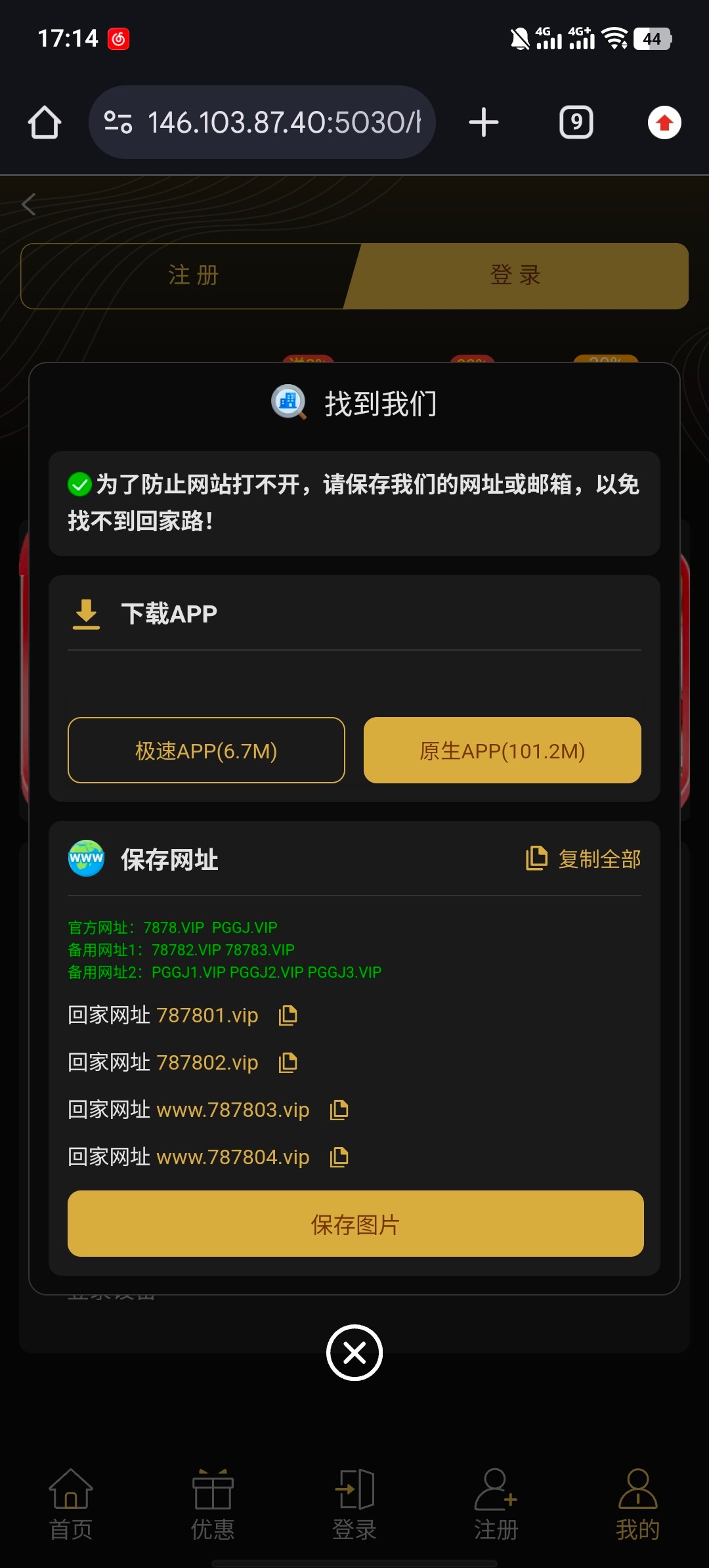Copy the 787801.vip address
Screen dimensions: 709x1568
[x=288, y=1016]
